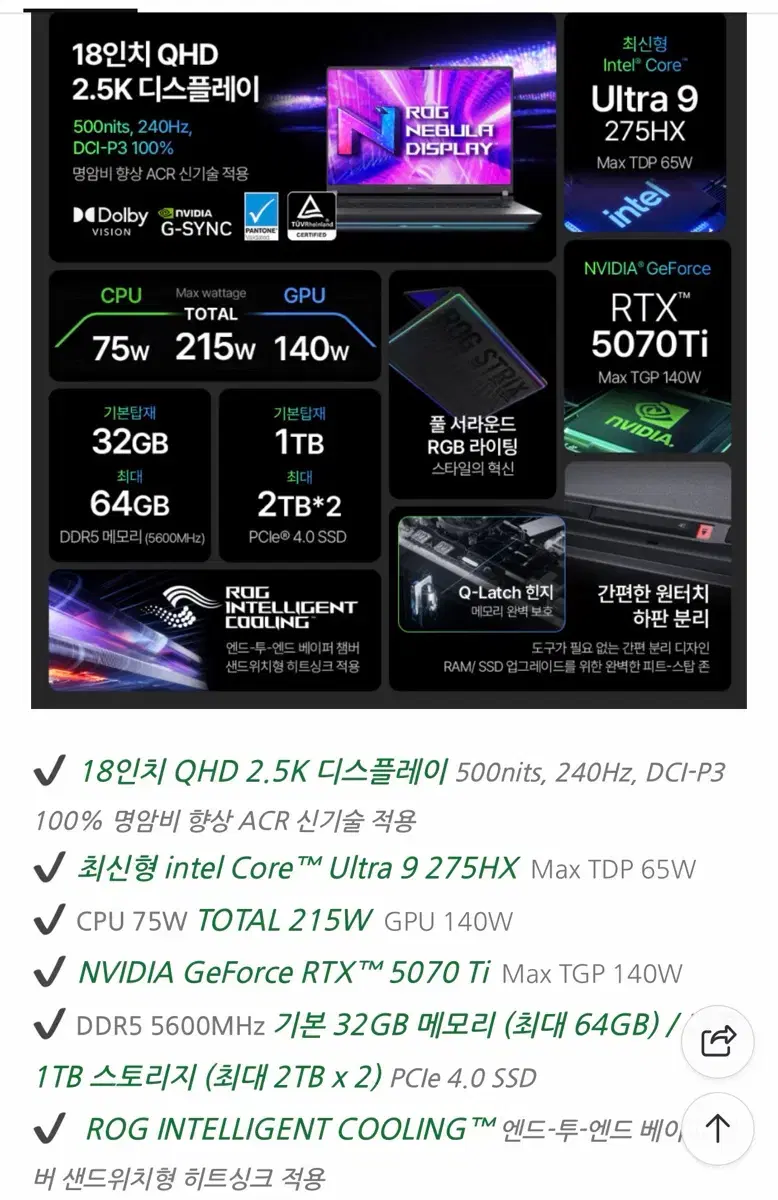The width and height of the screenshot is (778, 1200).
Task: Open the share icon at bottom right
Action: [x=718, y=1041]
